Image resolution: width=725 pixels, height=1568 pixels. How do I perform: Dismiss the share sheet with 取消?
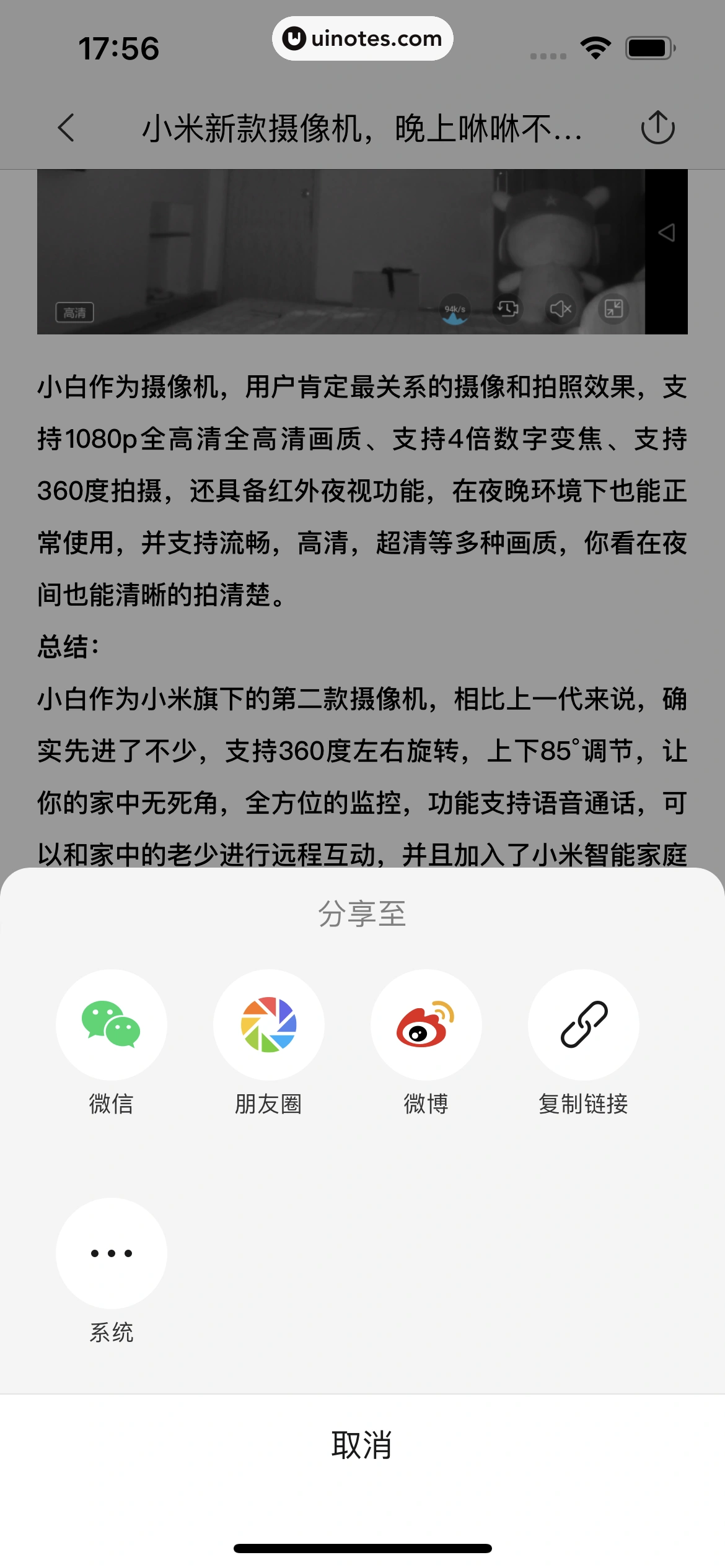[x=362, y=1445]
